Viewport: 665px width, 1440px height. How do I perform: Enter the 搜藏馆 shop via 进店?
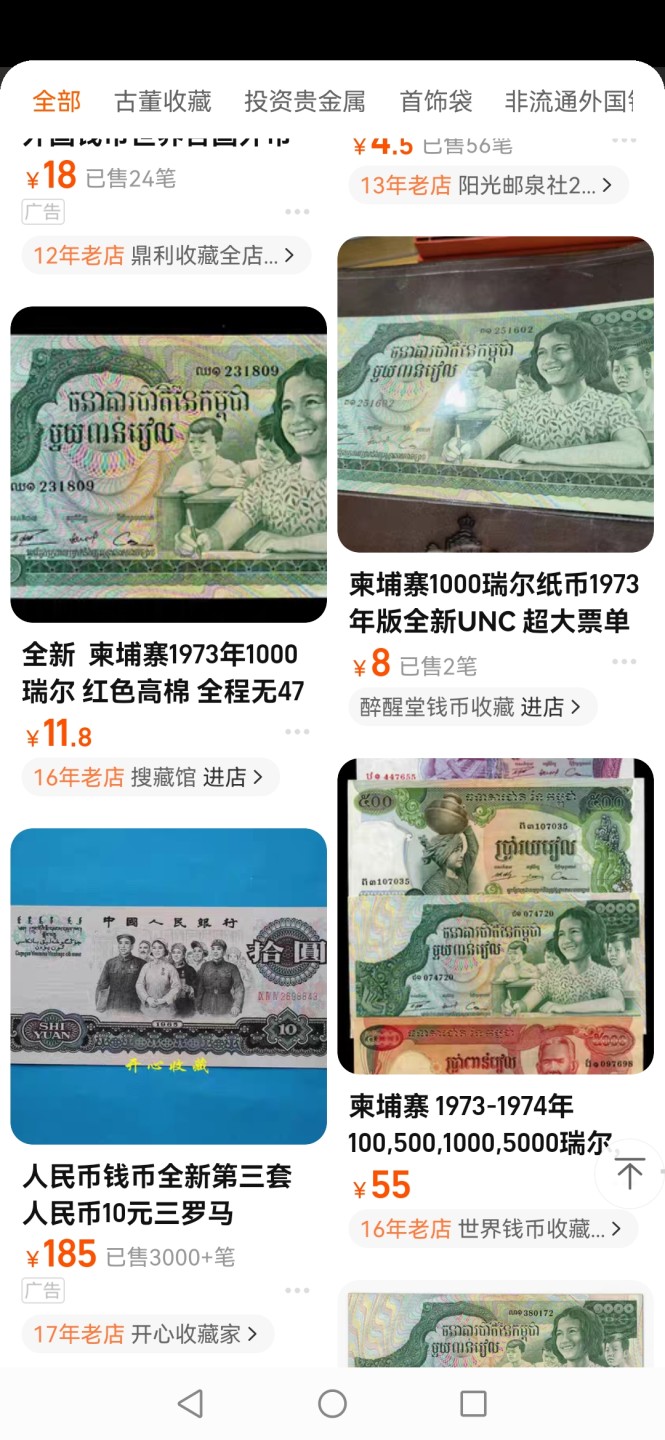(x=150, y=777)
